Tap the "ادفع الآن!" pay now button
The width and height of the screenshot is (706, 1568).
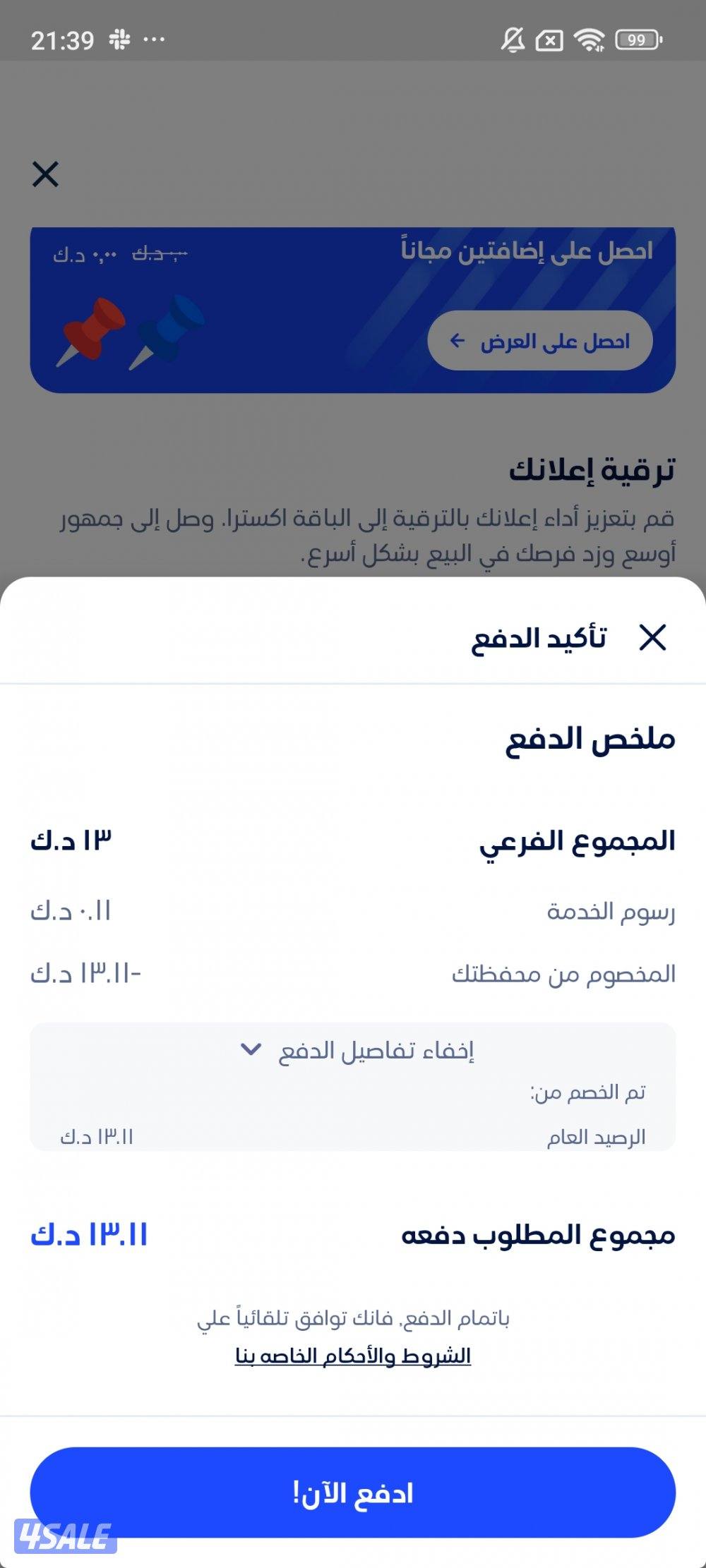point(353,1492)
